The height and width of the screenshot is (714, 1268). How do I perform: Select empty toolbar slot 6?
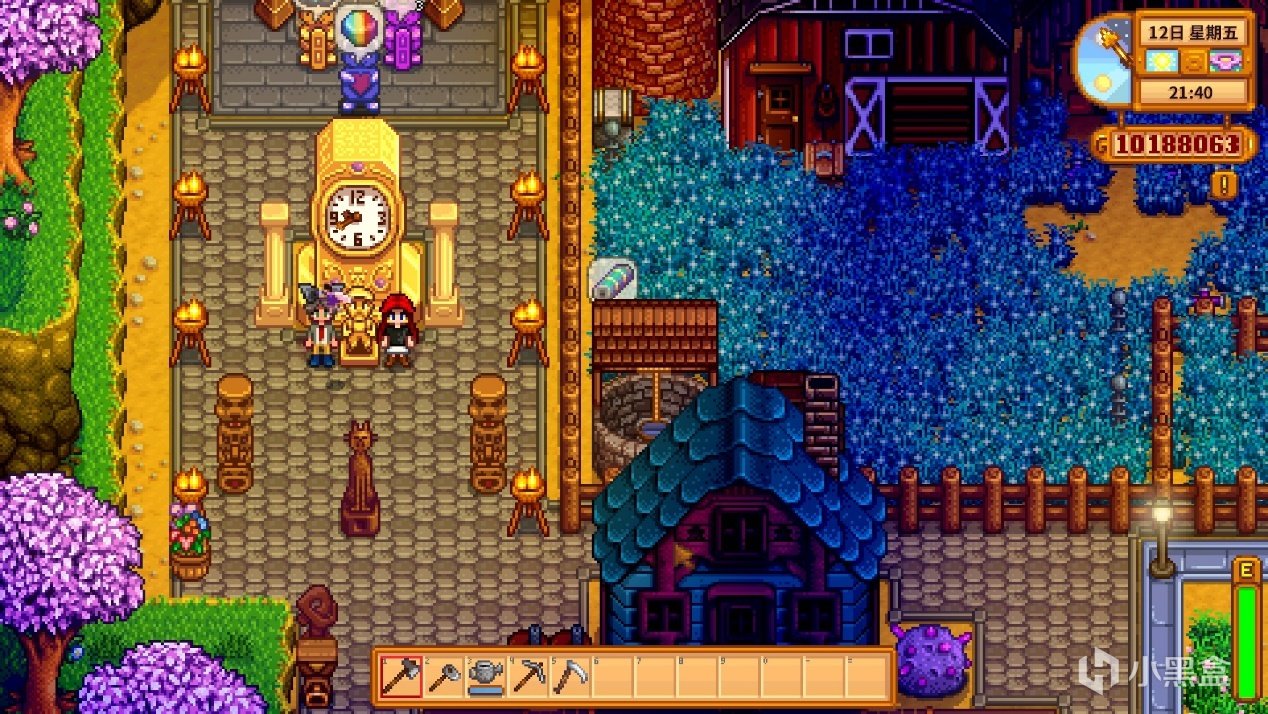point(612,678)
